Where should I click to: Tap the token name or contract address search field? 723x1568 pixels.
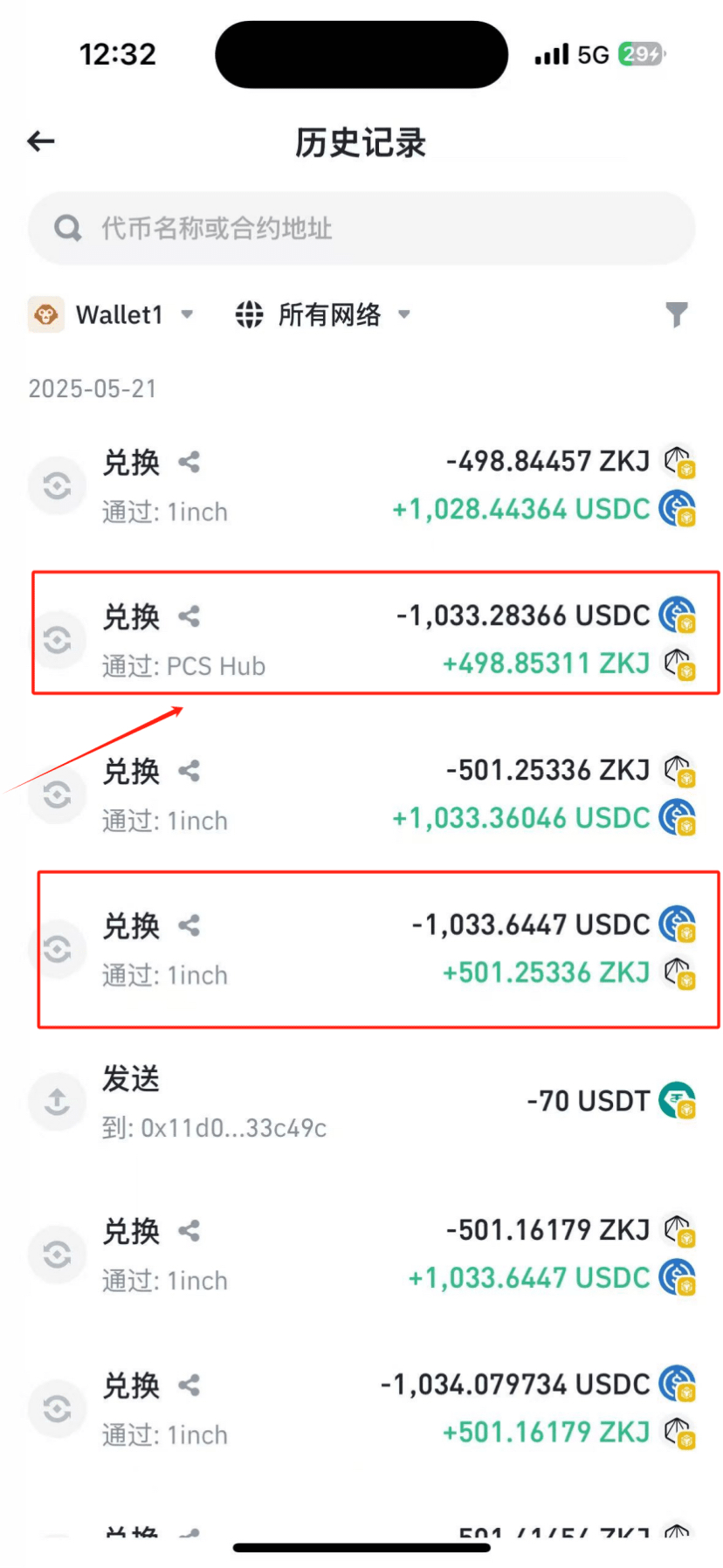point(361,229)
